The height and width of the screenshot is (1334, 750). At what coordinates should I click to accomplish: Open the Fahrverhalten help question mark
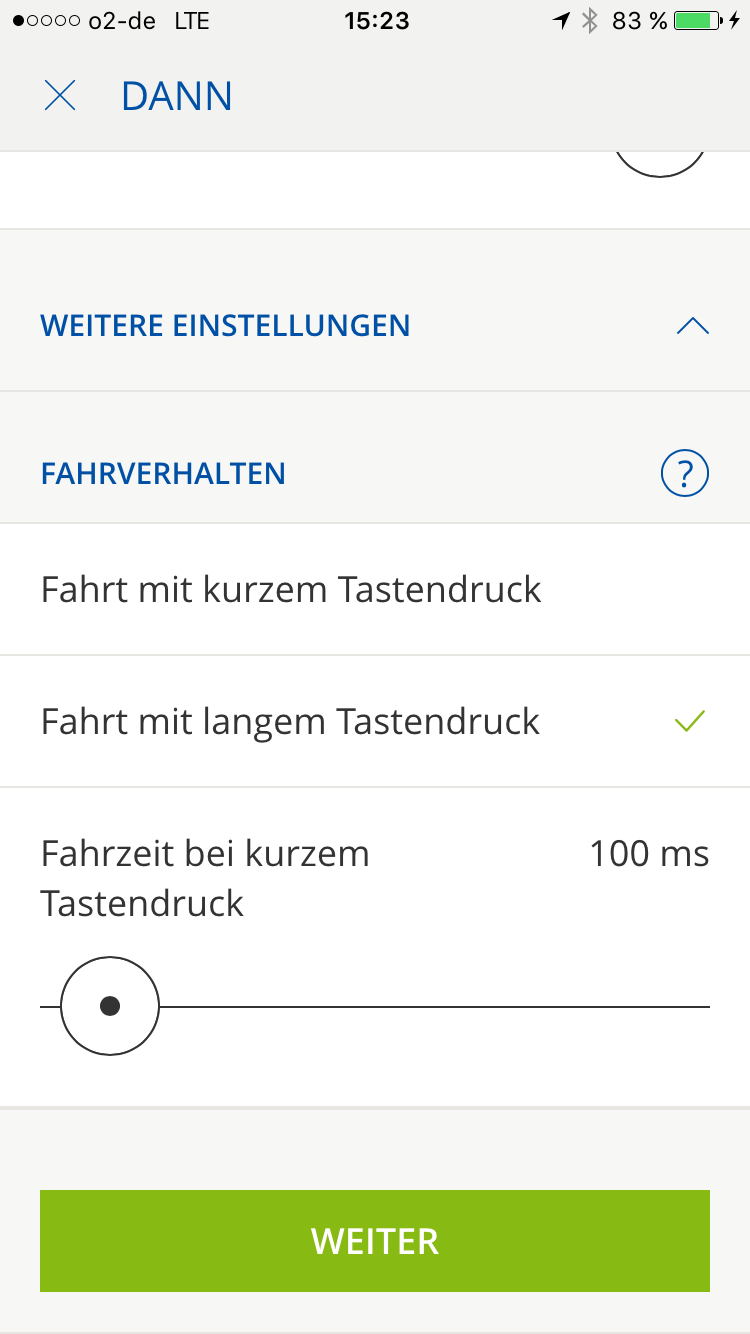(685, 473)
